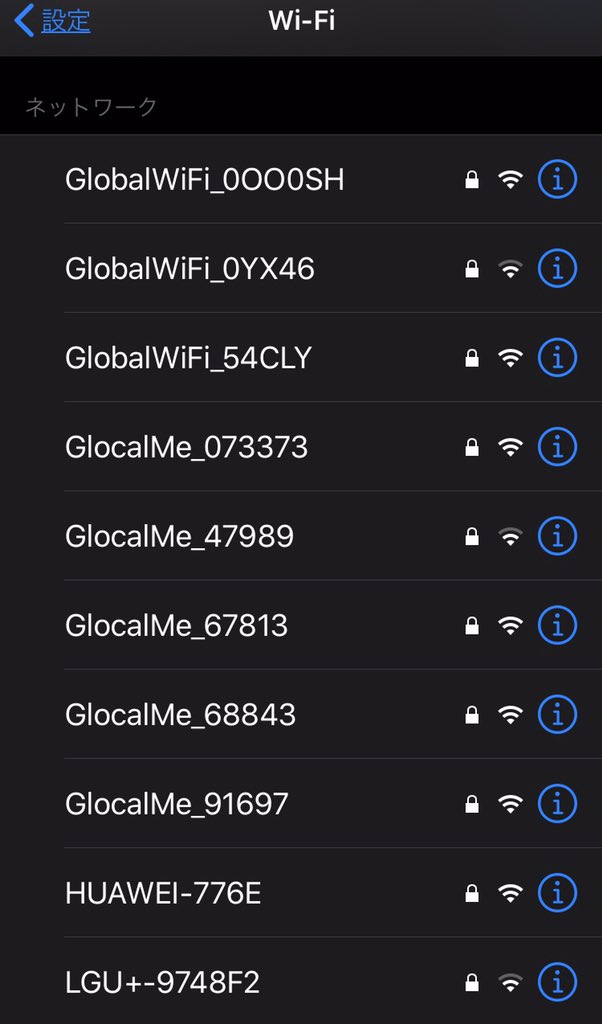Select HUAWEI-776E network

pyautogui.click(x=301, y=893)
